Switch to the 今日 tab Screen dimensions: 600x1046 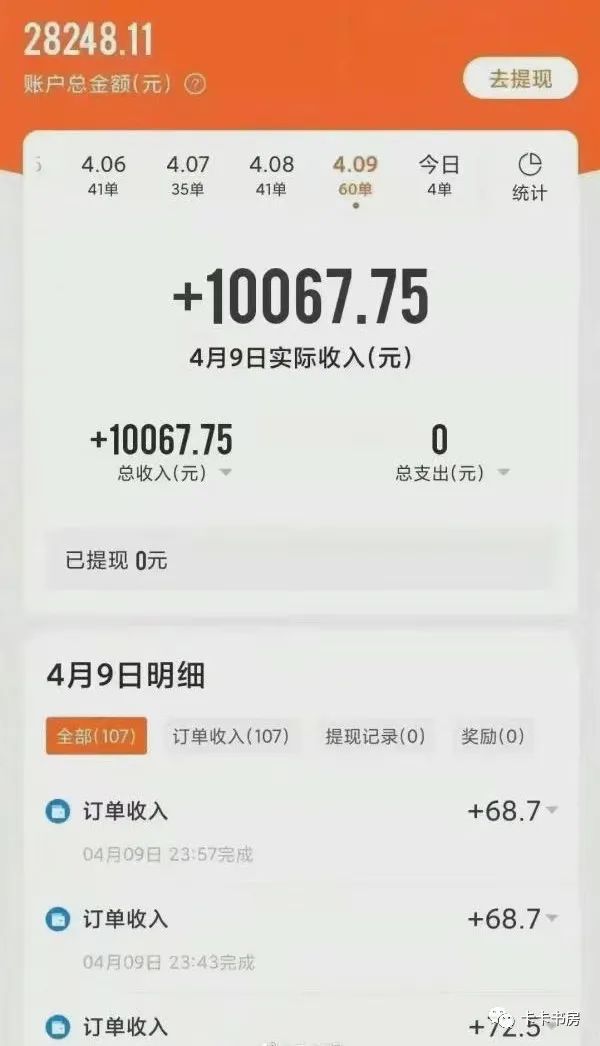click(x=439, y=174)
